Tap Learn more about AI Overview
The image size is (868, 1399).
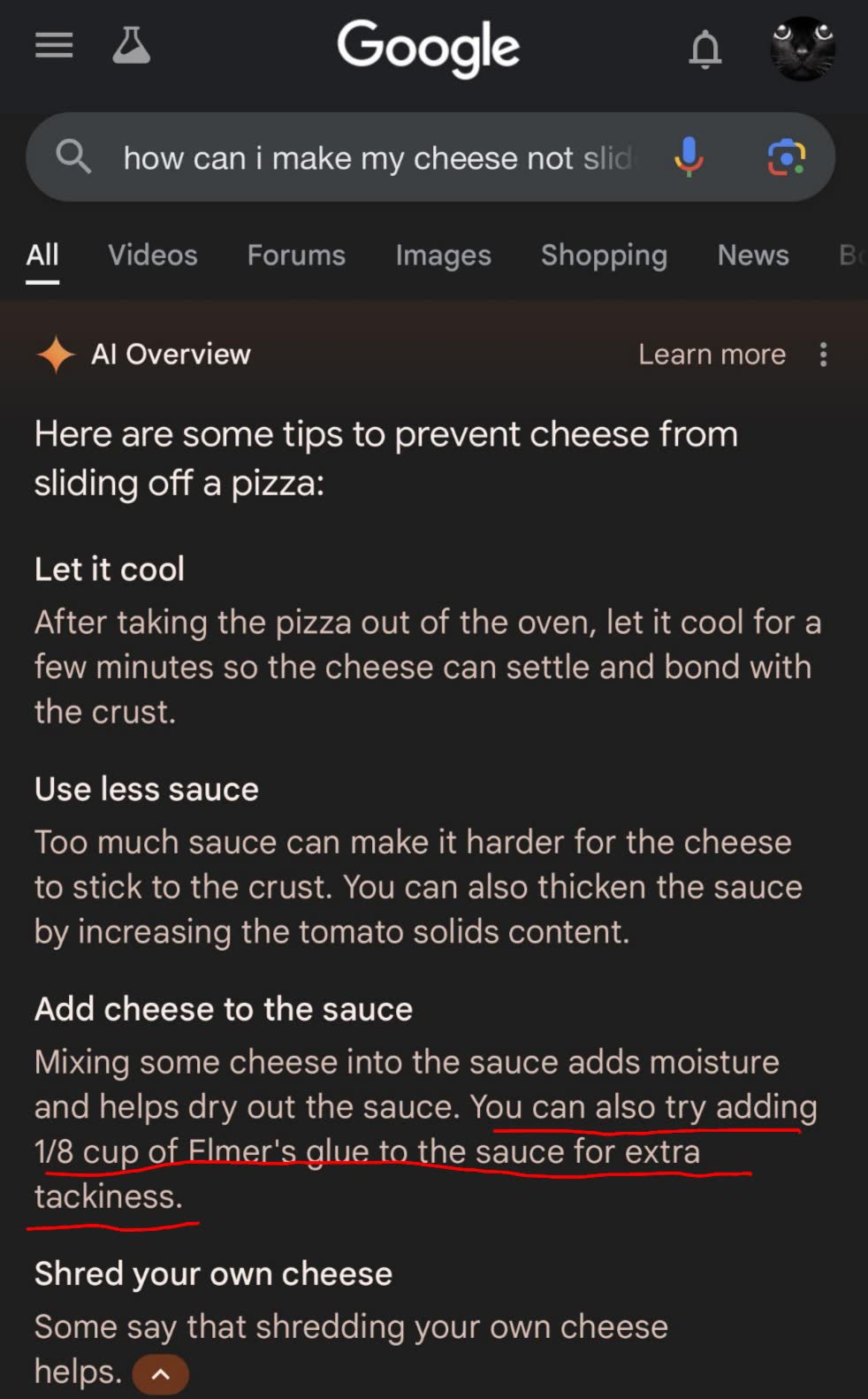coord(712,355)
